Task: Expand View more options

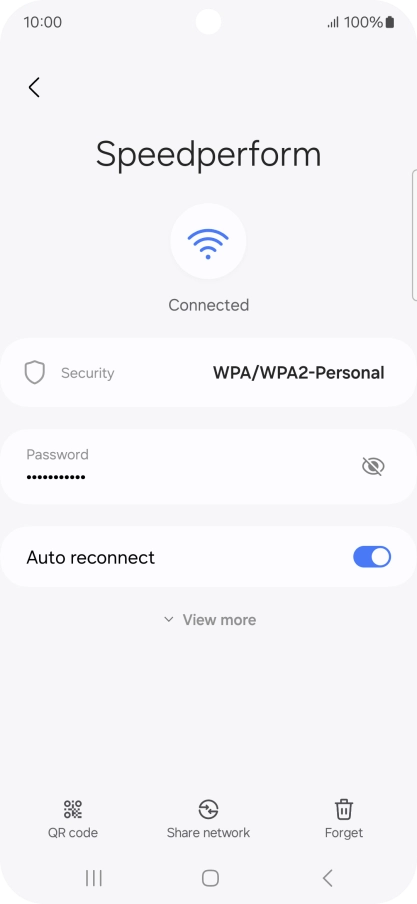Action: point(209,620)
